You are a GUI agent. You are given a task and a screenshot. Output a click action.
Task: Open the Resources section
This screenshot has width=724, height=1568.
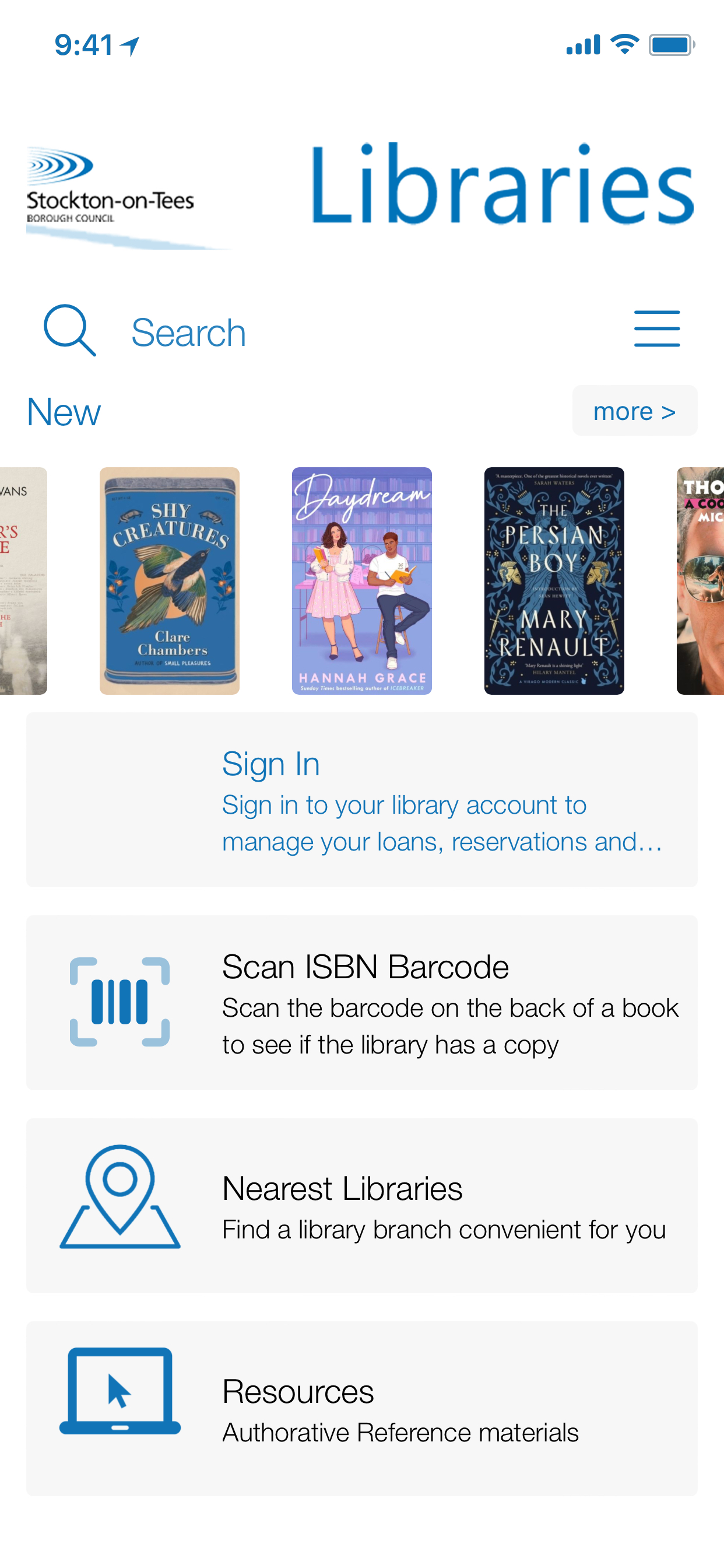pos(361,1409)
